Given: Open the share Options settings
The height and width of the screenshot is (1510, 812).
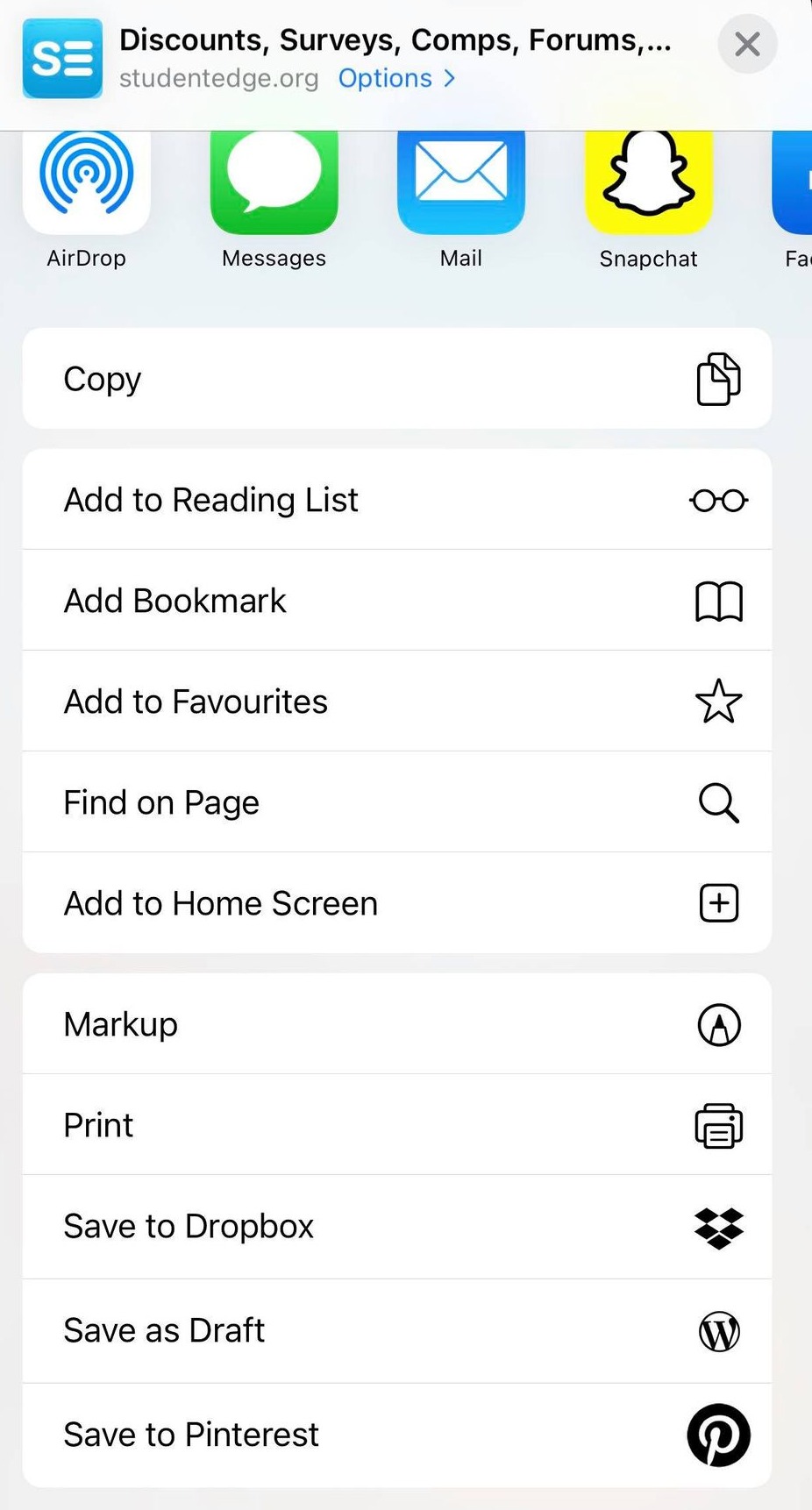Looking at the screenshot, I should tap(386, 78).
